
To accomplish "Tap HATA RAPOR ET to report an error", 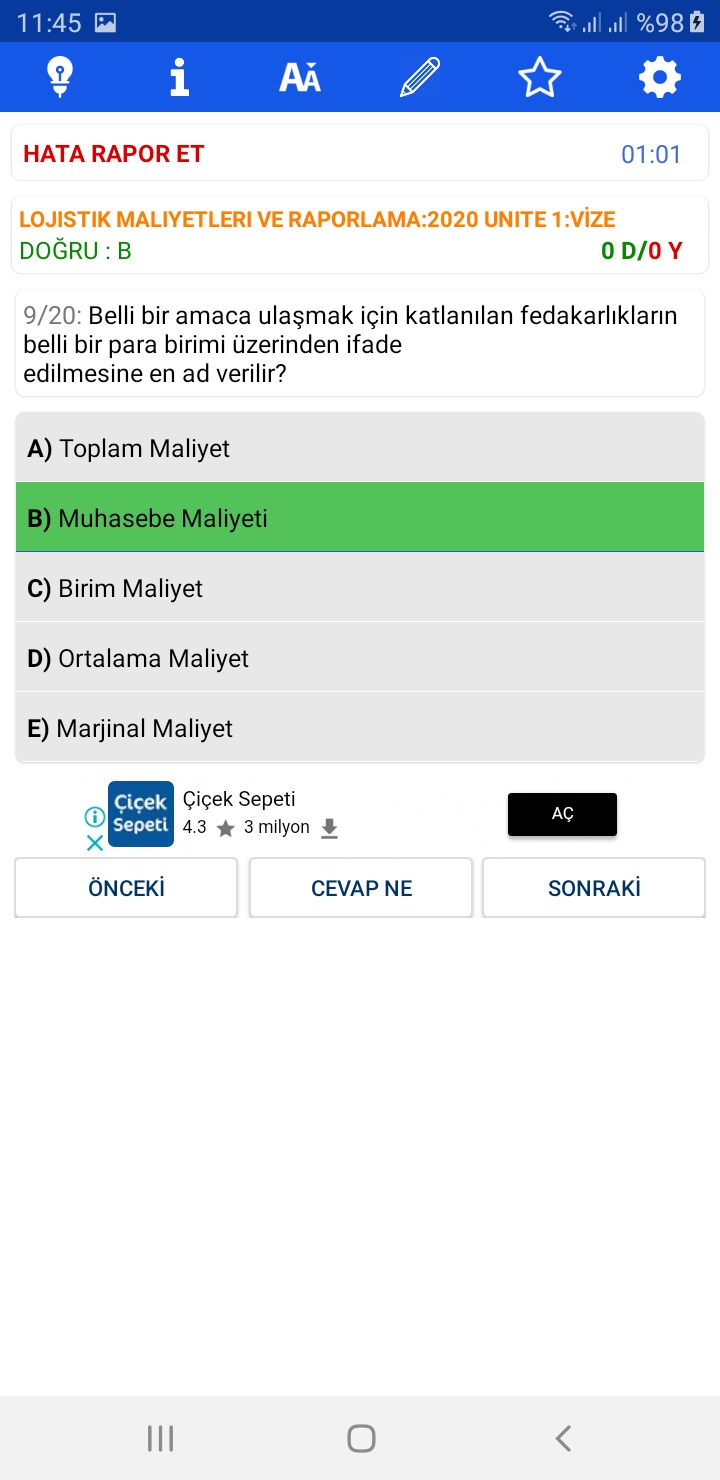I will pos(114,154).
